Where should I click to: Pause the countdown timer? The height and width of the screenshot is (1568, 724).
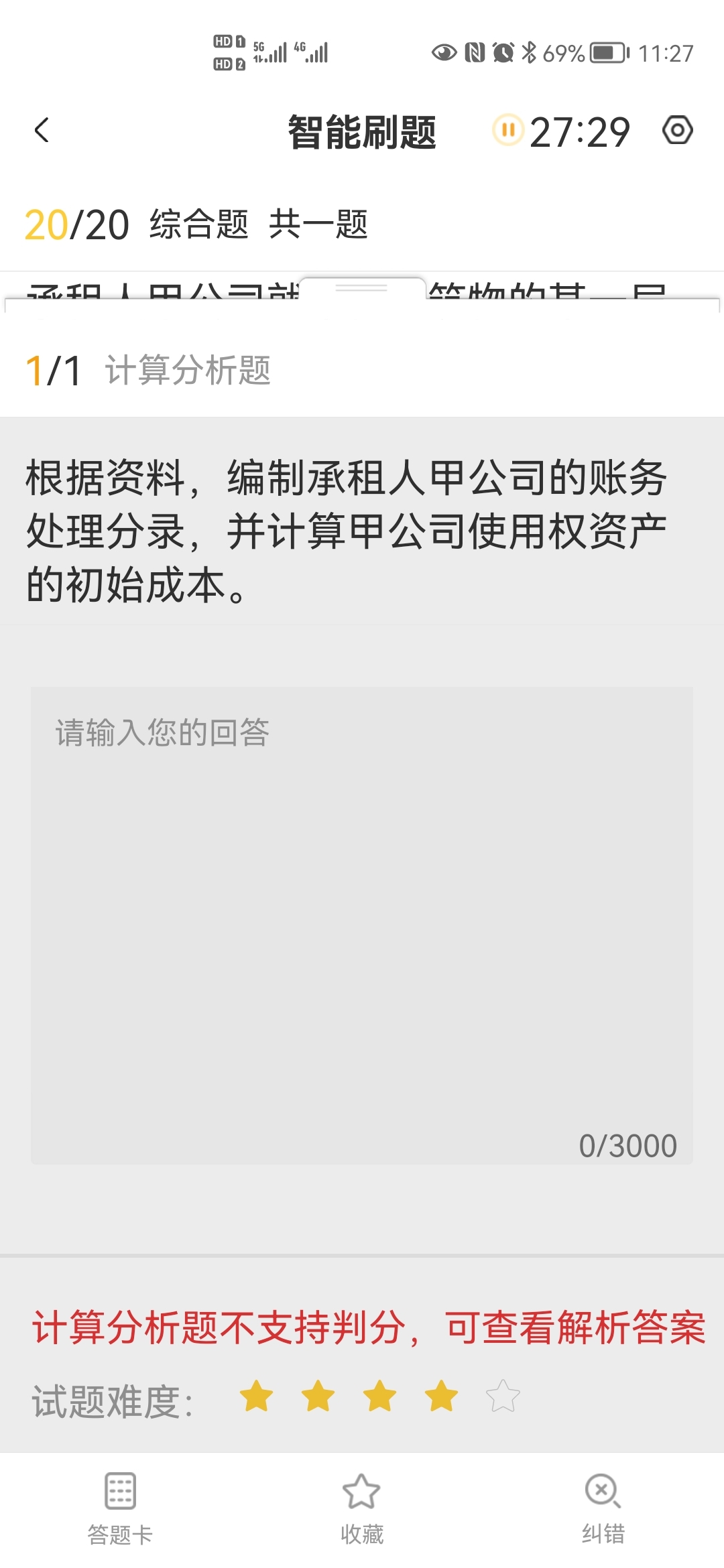pyautogui.click(x=507, y=130)
